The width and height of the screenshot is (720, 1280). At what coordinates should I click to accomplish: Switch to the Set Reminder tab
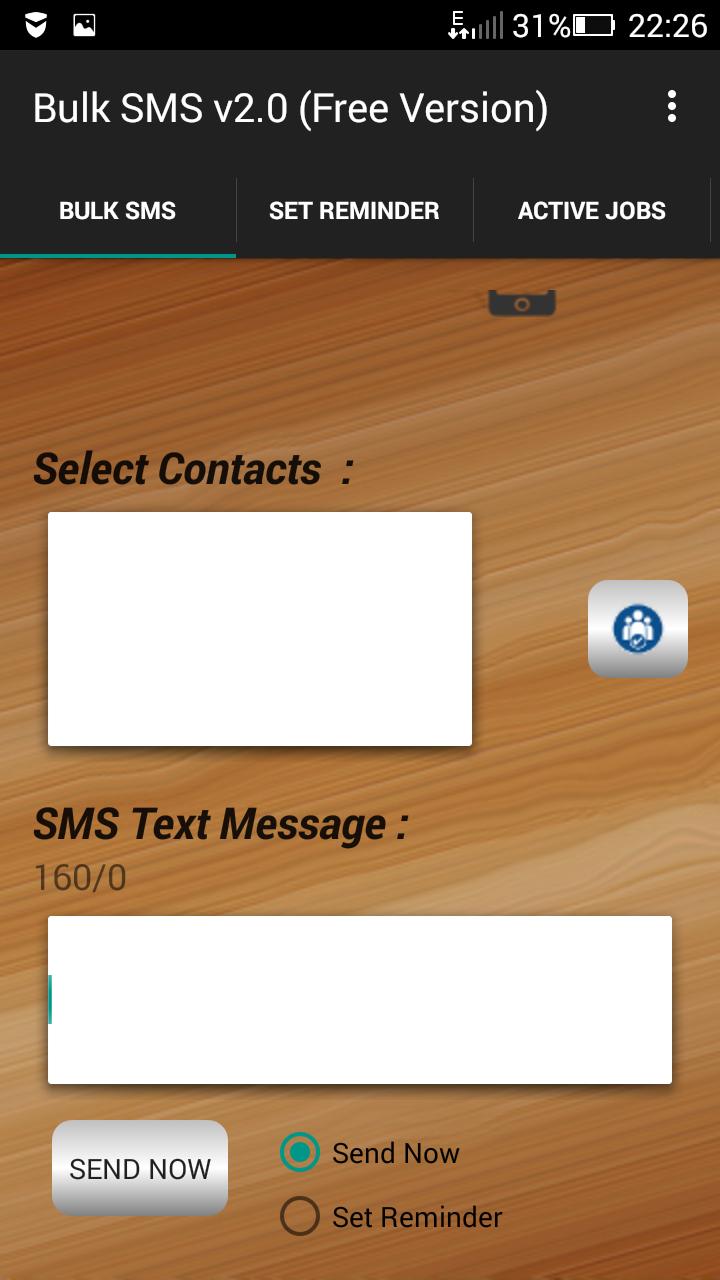354,211
